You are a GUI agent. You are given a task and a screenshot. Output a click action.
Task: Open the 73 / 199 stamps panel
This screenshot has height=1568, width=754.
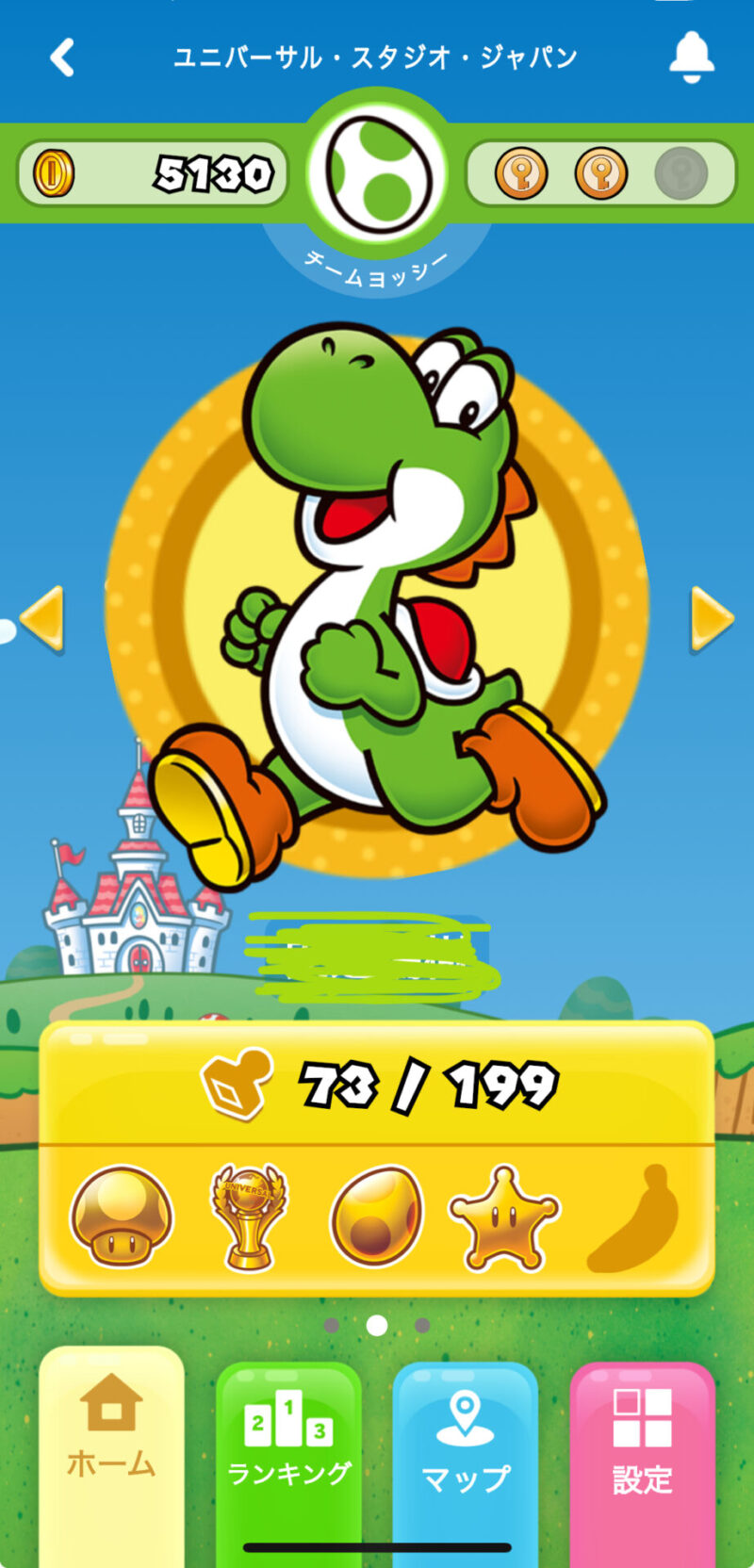(x=377, y=1085)
